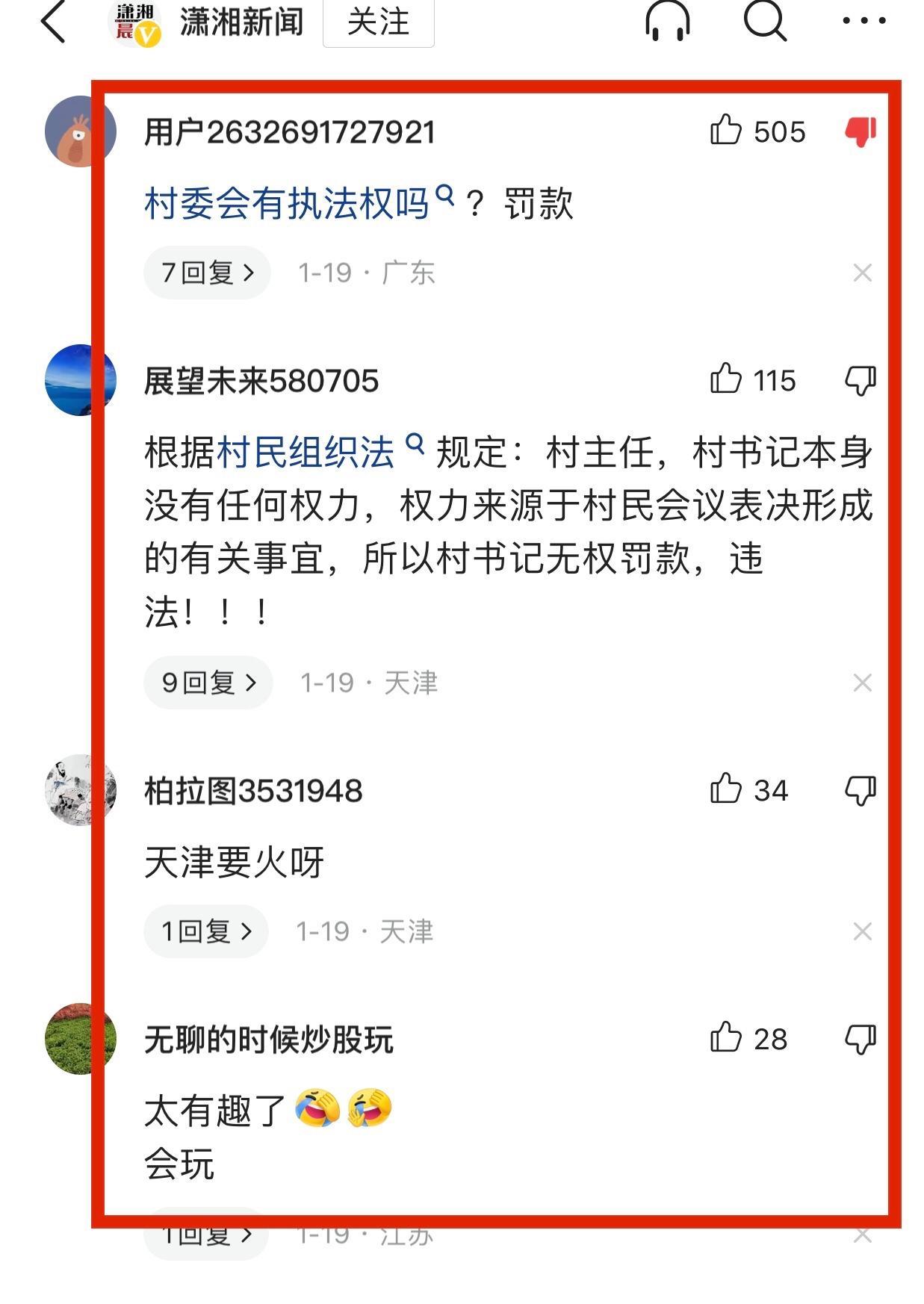Expand the 7回复 replies
Viewport: 924px width, 1304px height.
tap(207, 273)
